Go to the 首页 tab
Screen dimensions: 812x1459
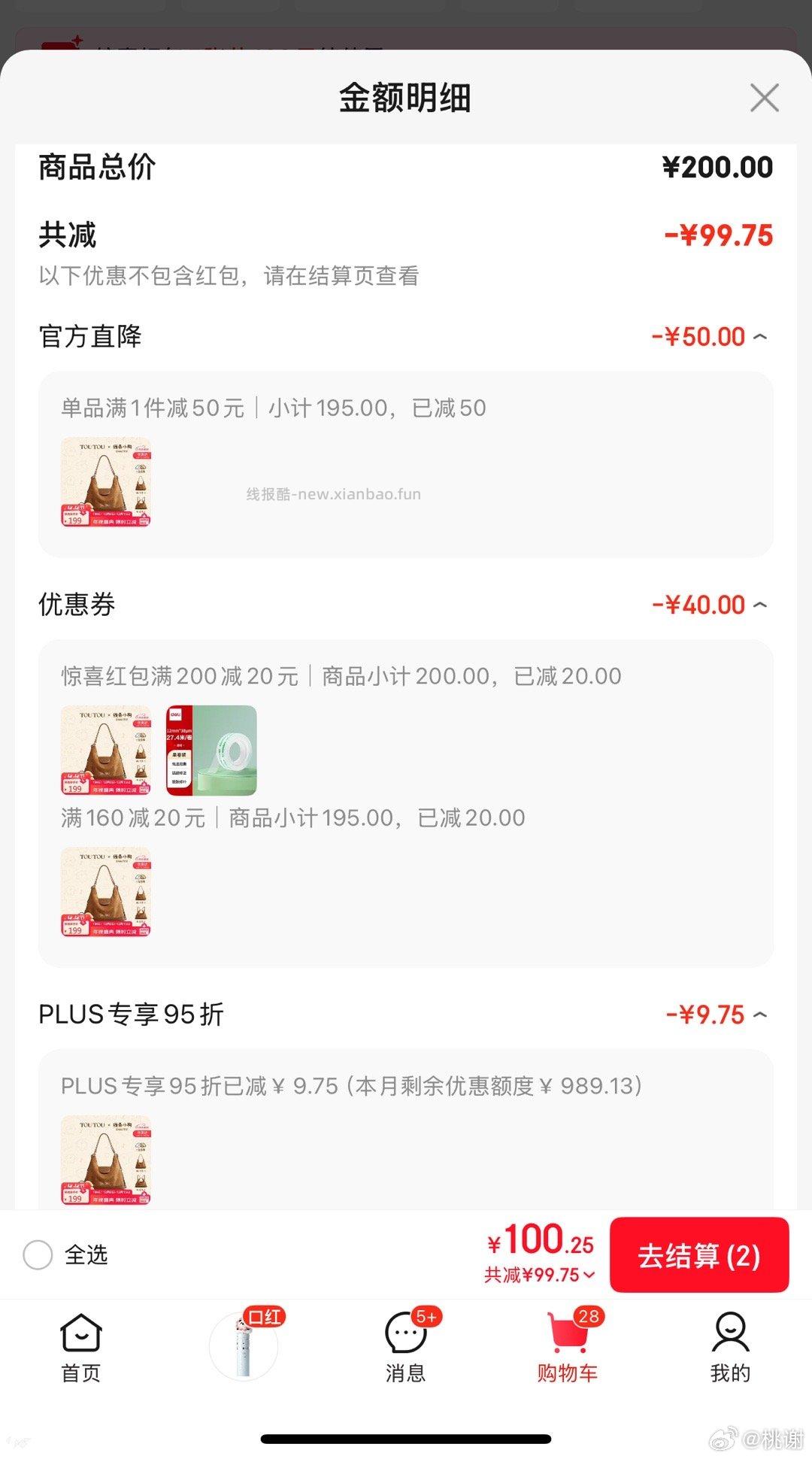tap(80, 1348)
